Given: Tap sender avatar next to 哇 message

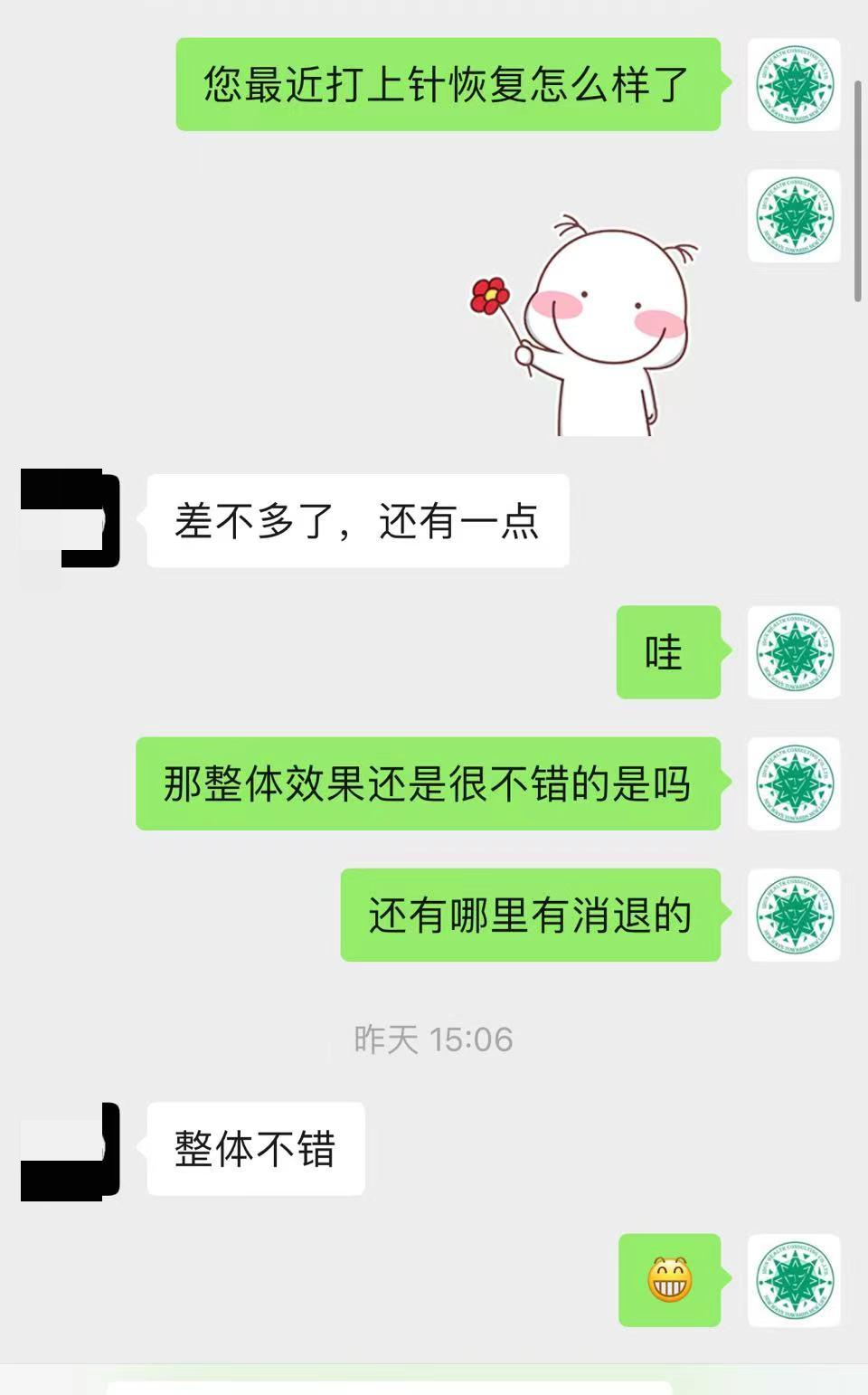Looking at the screenshot, I should (x=794, y=652).
